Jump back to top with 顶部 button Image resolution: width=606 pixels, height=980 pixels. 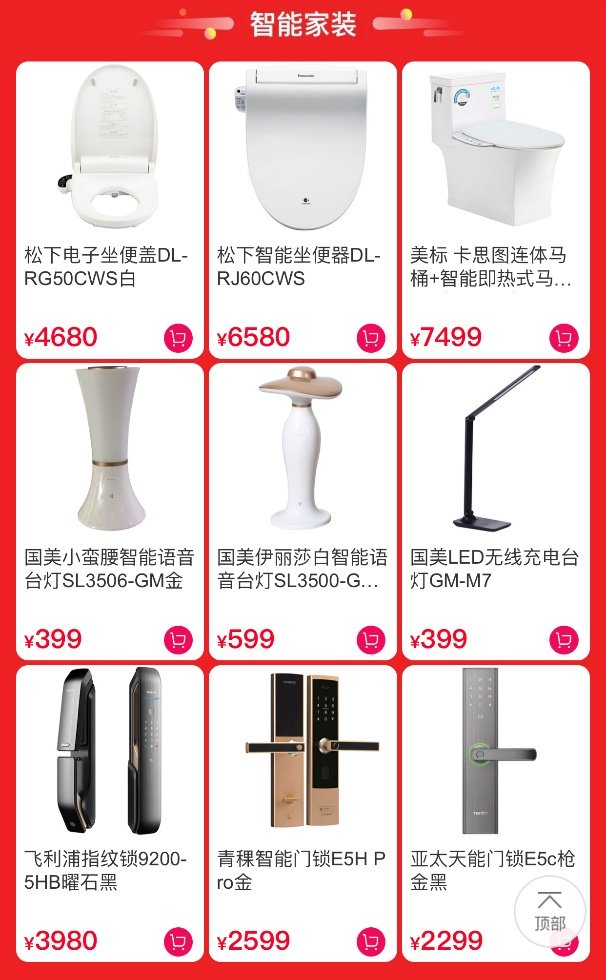tap(549, 911)
